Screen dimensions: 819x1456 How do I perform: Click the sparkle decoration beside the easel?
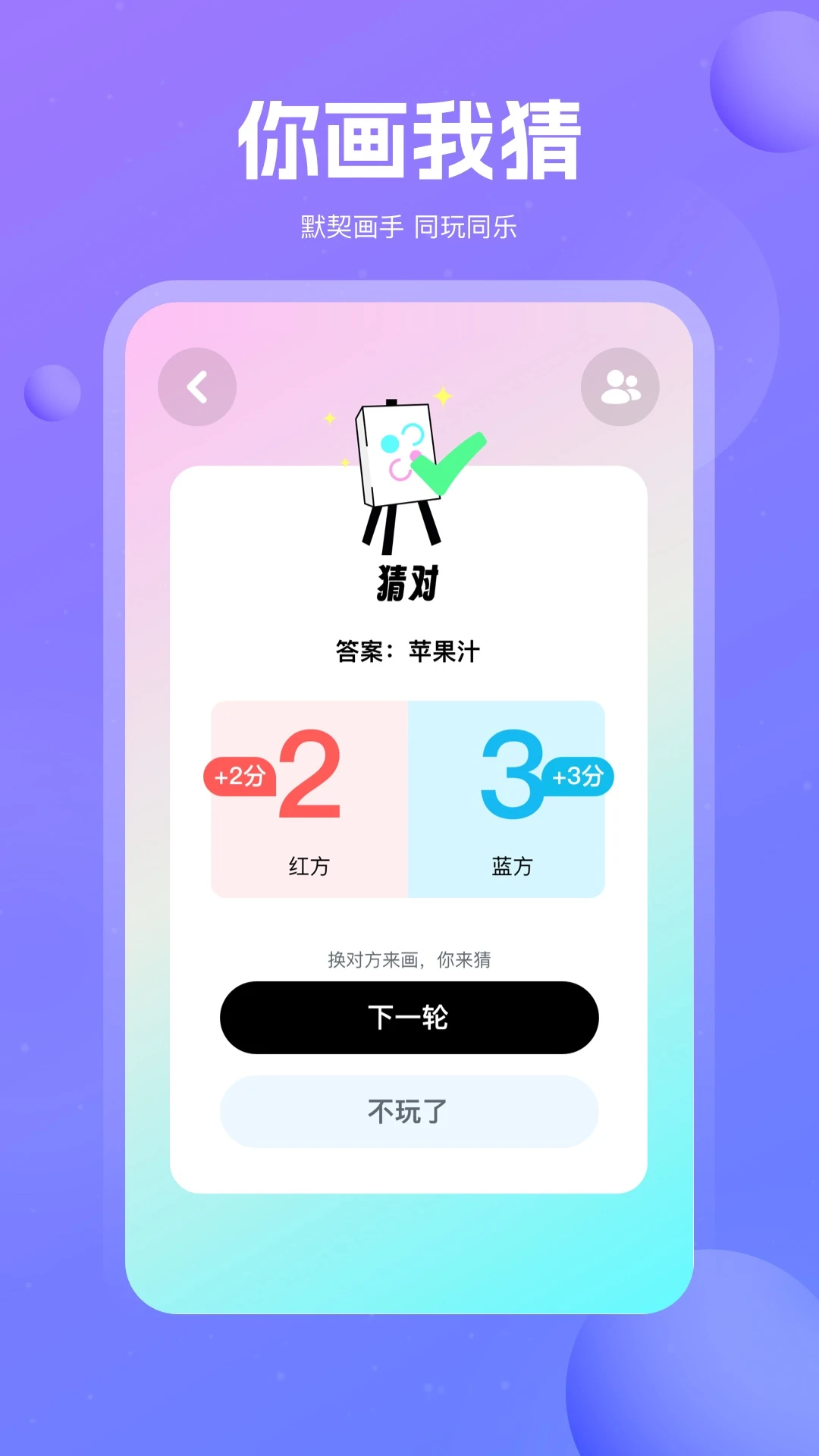444,397
